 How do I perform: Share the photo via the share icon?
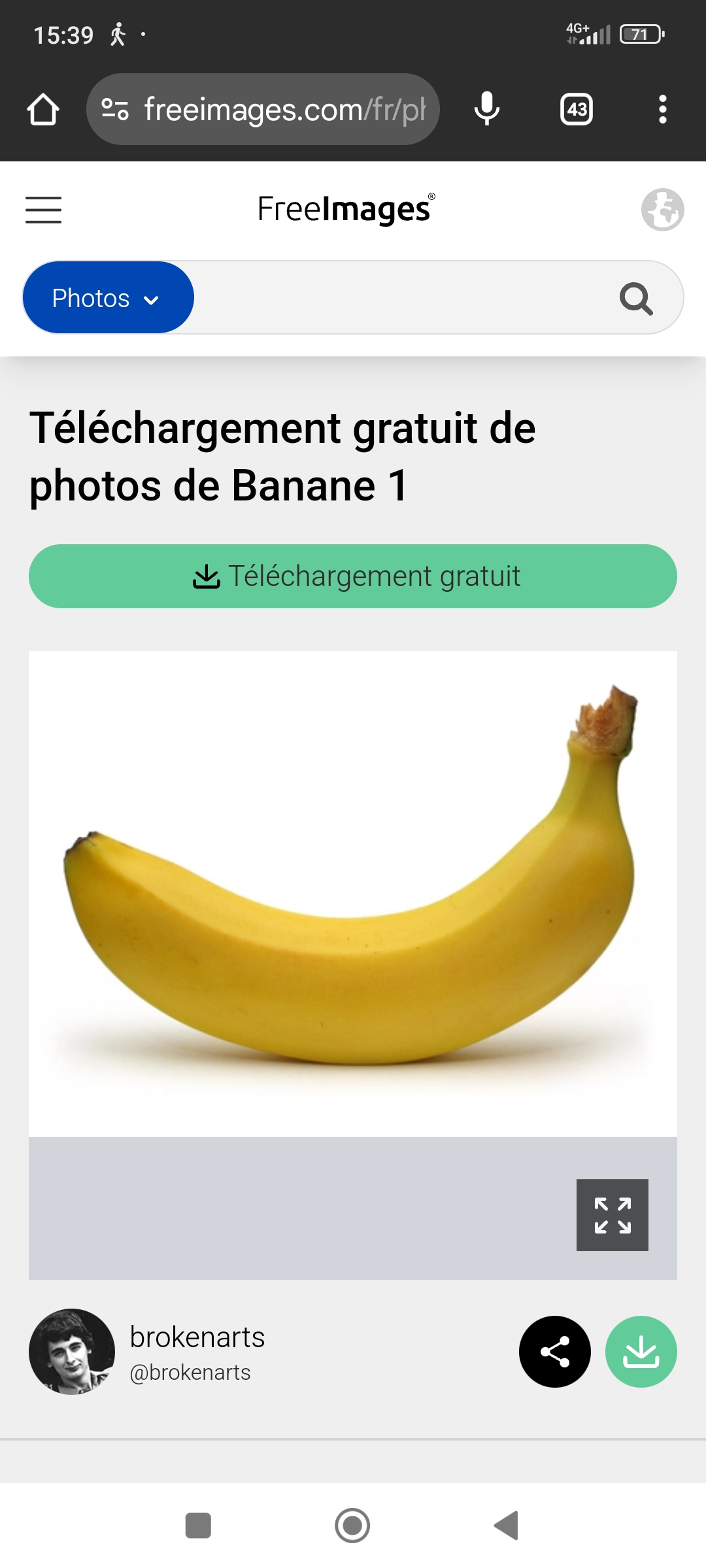555,1351
